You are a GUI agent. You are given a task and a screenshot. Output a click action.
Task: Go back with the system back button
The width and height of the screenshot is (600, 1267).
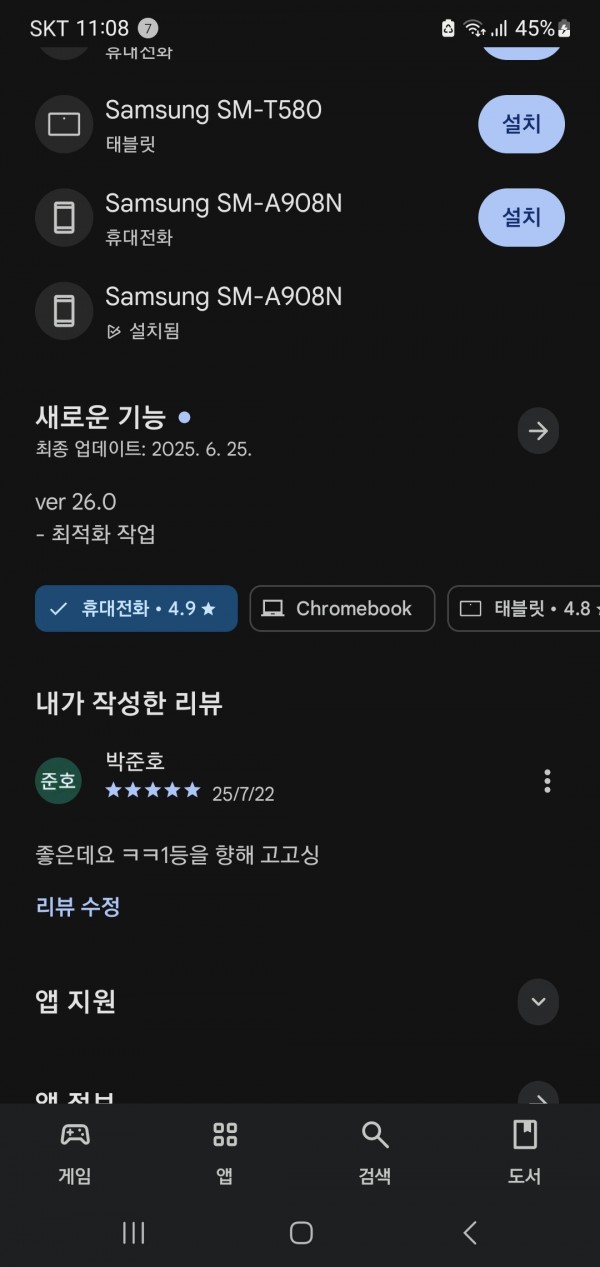pos(469,1233)
